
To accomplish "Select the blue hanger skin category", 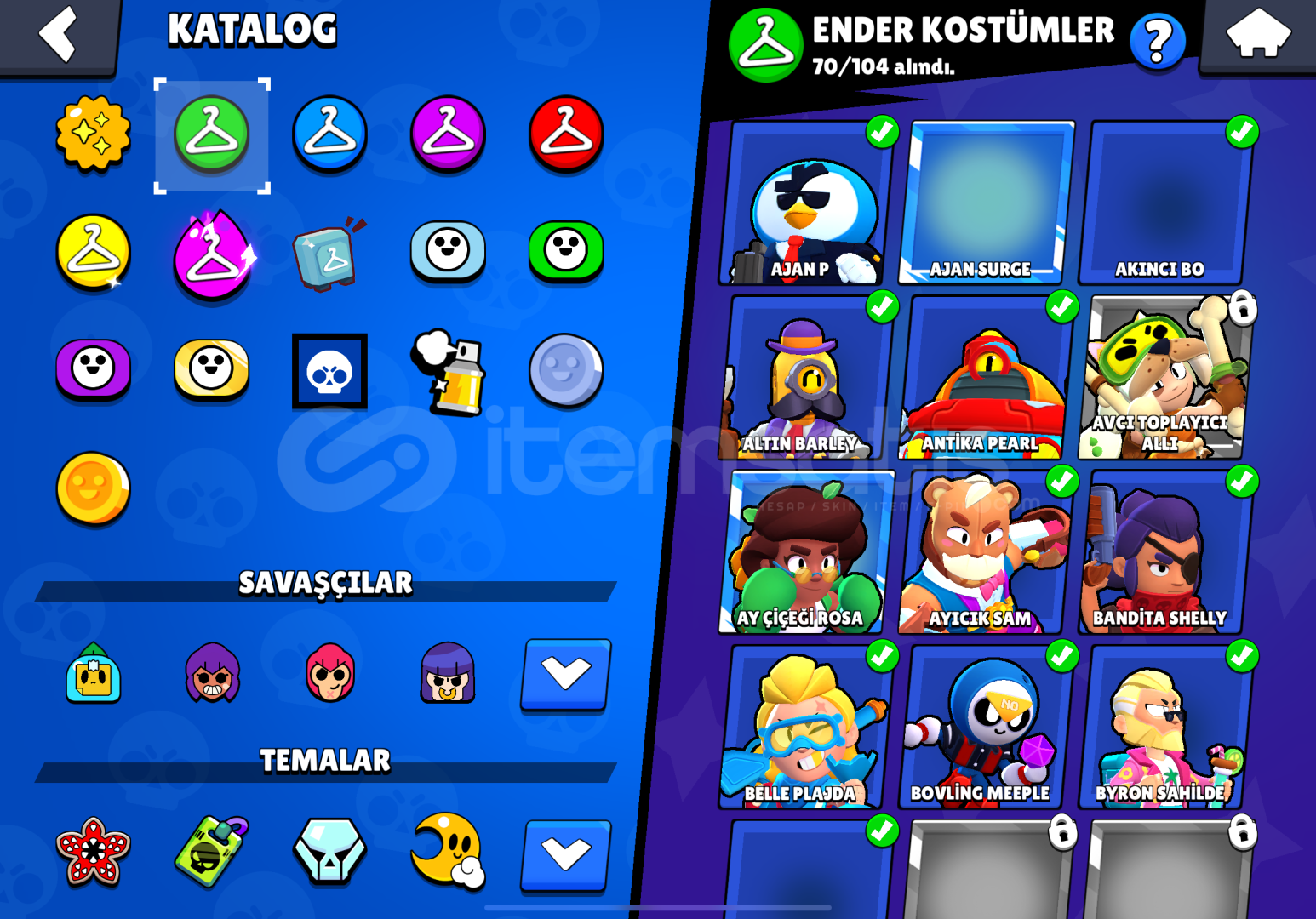I will (329, 134).
